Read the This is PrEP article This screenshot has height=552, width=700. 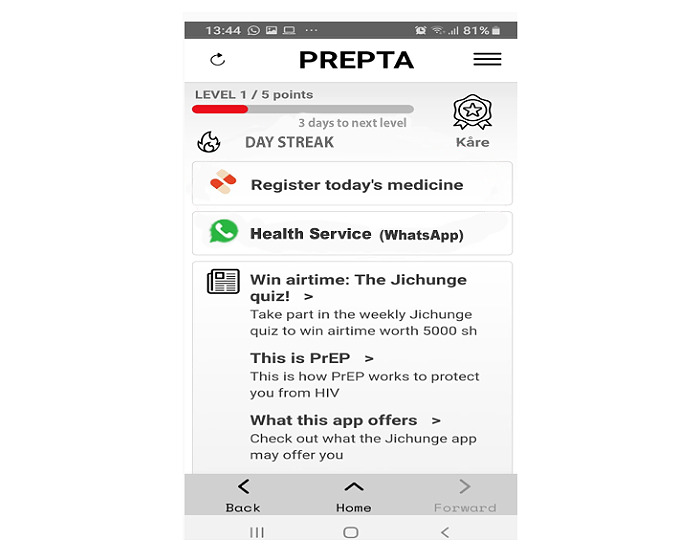click(x=311, y=358)
